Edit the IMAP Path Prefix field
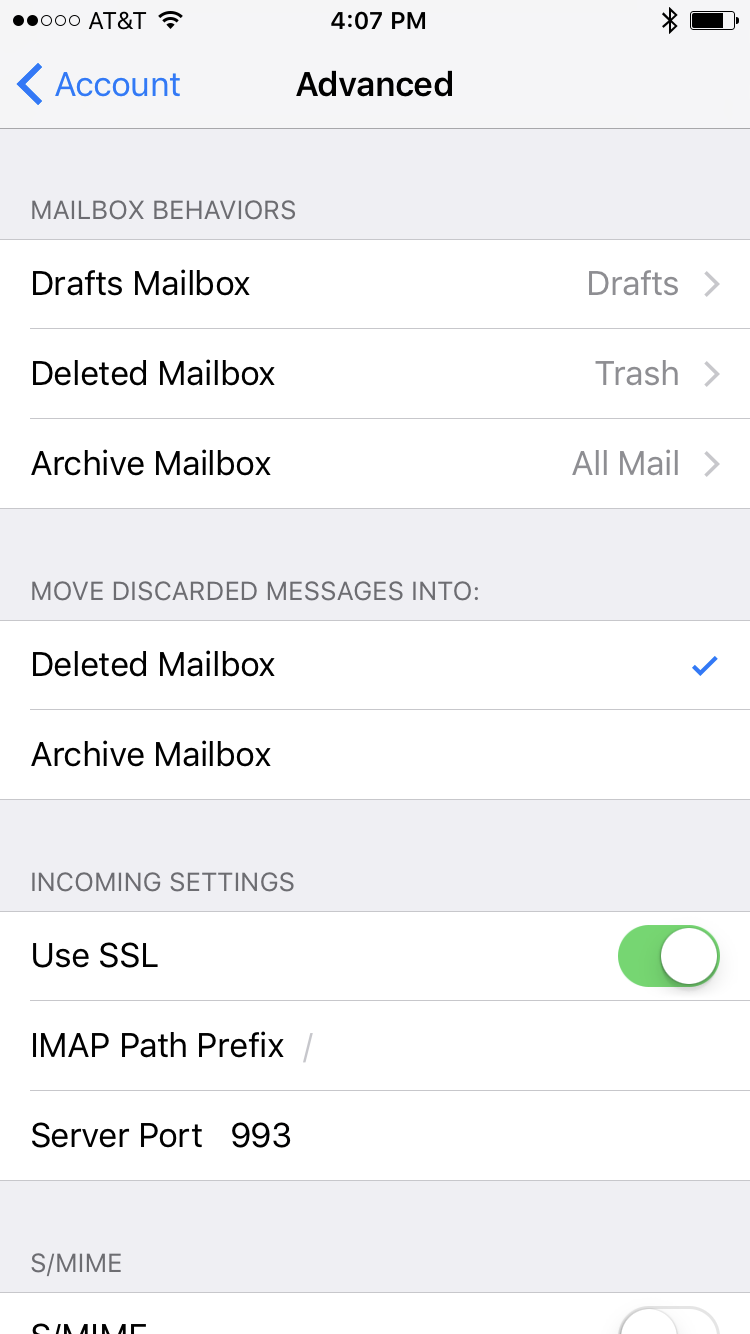The image size is (750, 1334). (x=375, y=1045)
